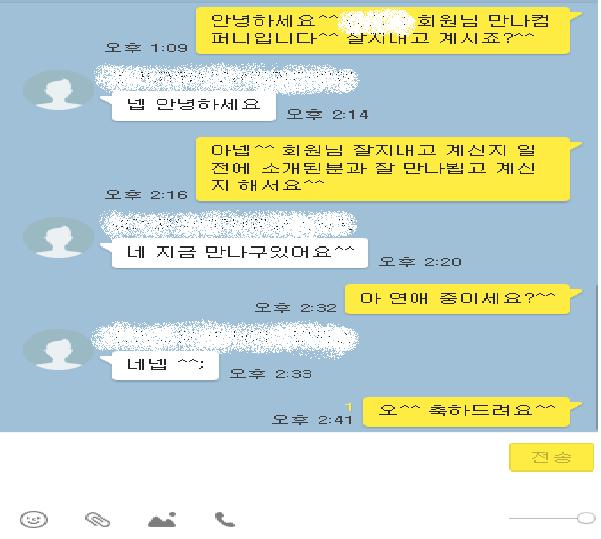Open profile avatar beside 넵 안녕하세요 message
Screen dimensions: 601x539
point(52,91)
